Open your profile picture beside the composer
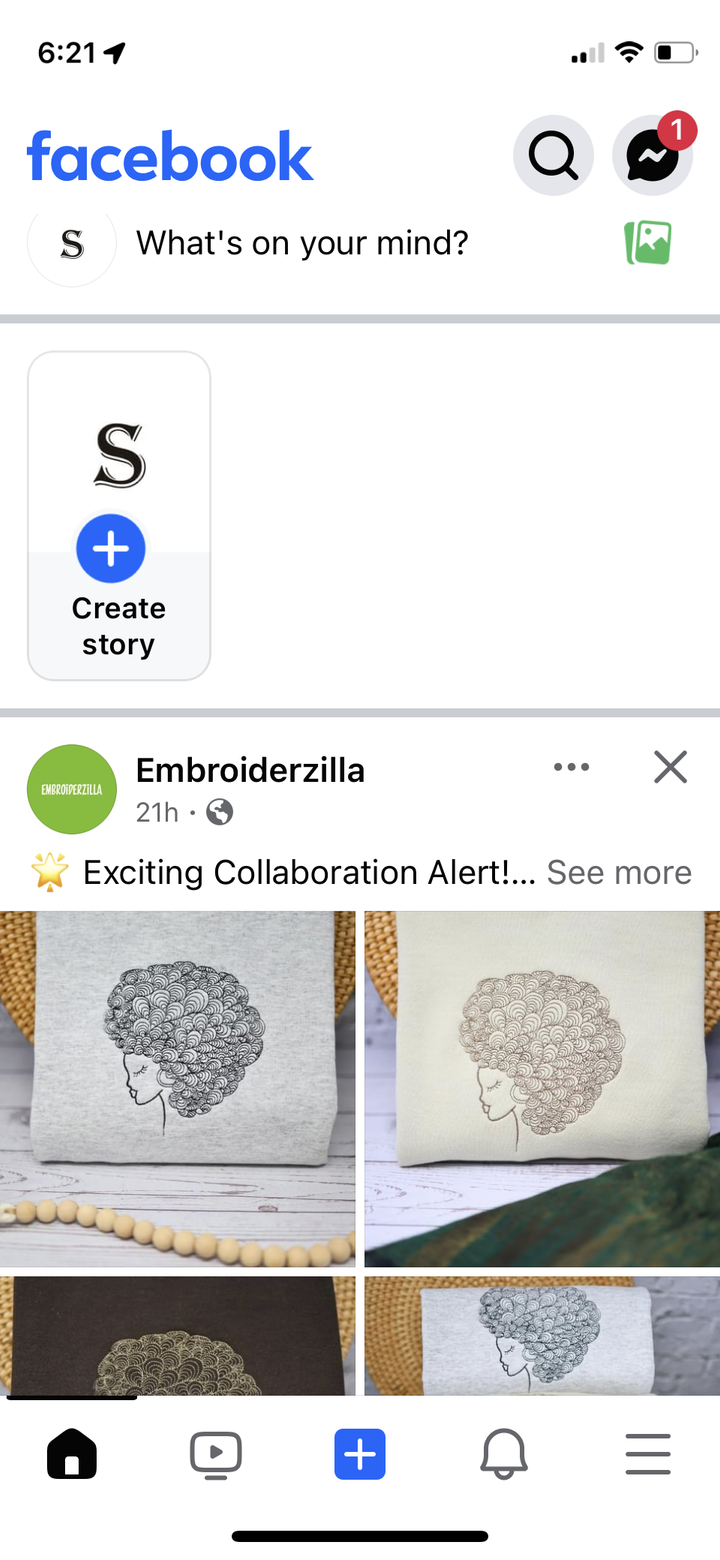This screenshot has width=720, height=1560. (72, 243)
